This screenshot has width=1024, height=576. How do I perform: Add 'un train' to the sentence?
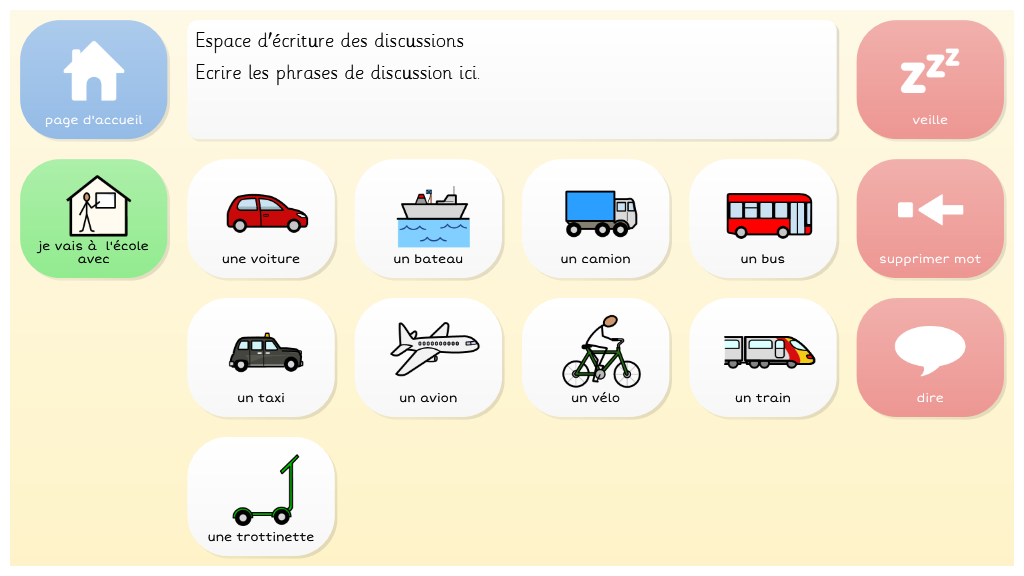[x=763, y=358]
